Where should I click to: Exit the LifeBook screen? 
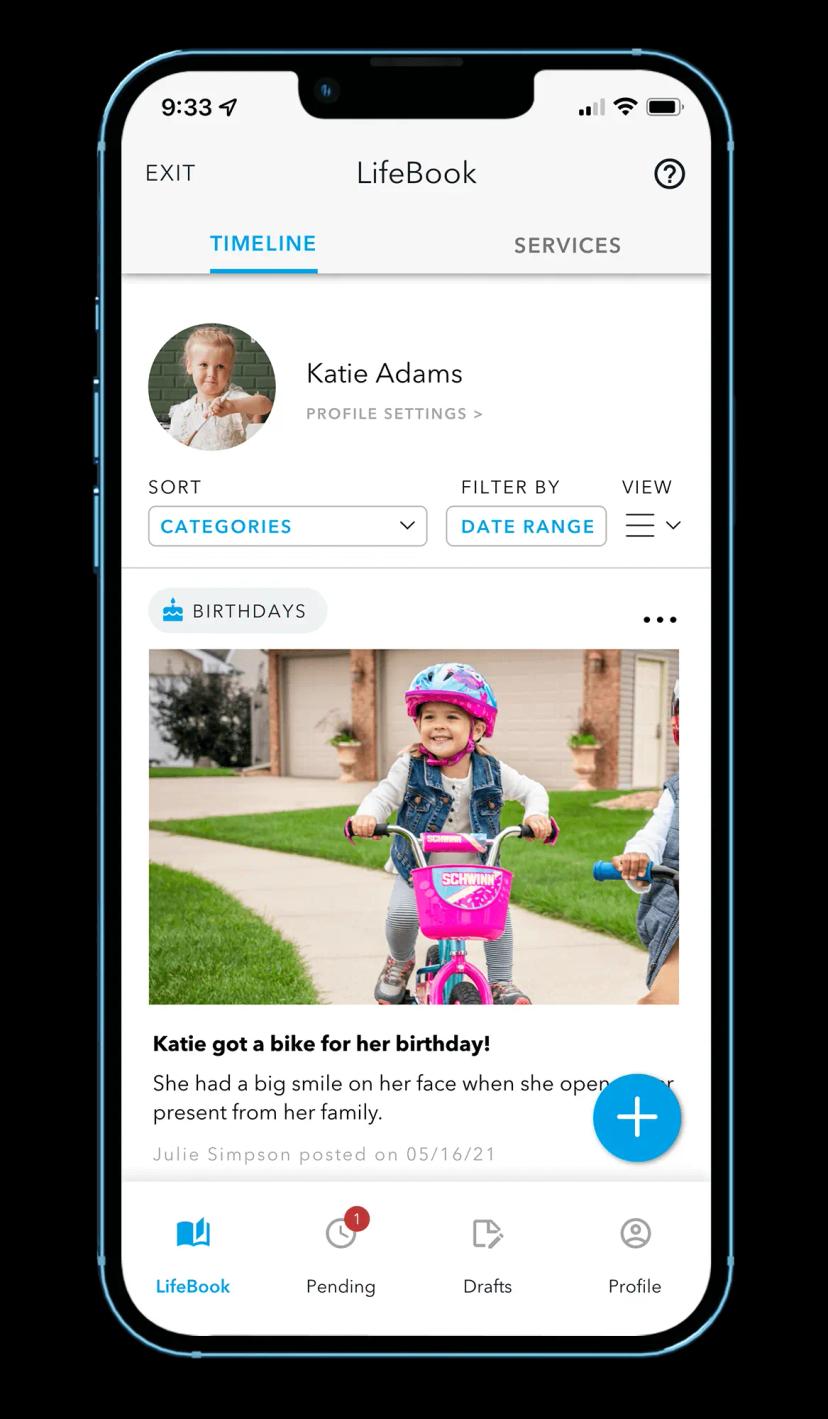[170, 173]
